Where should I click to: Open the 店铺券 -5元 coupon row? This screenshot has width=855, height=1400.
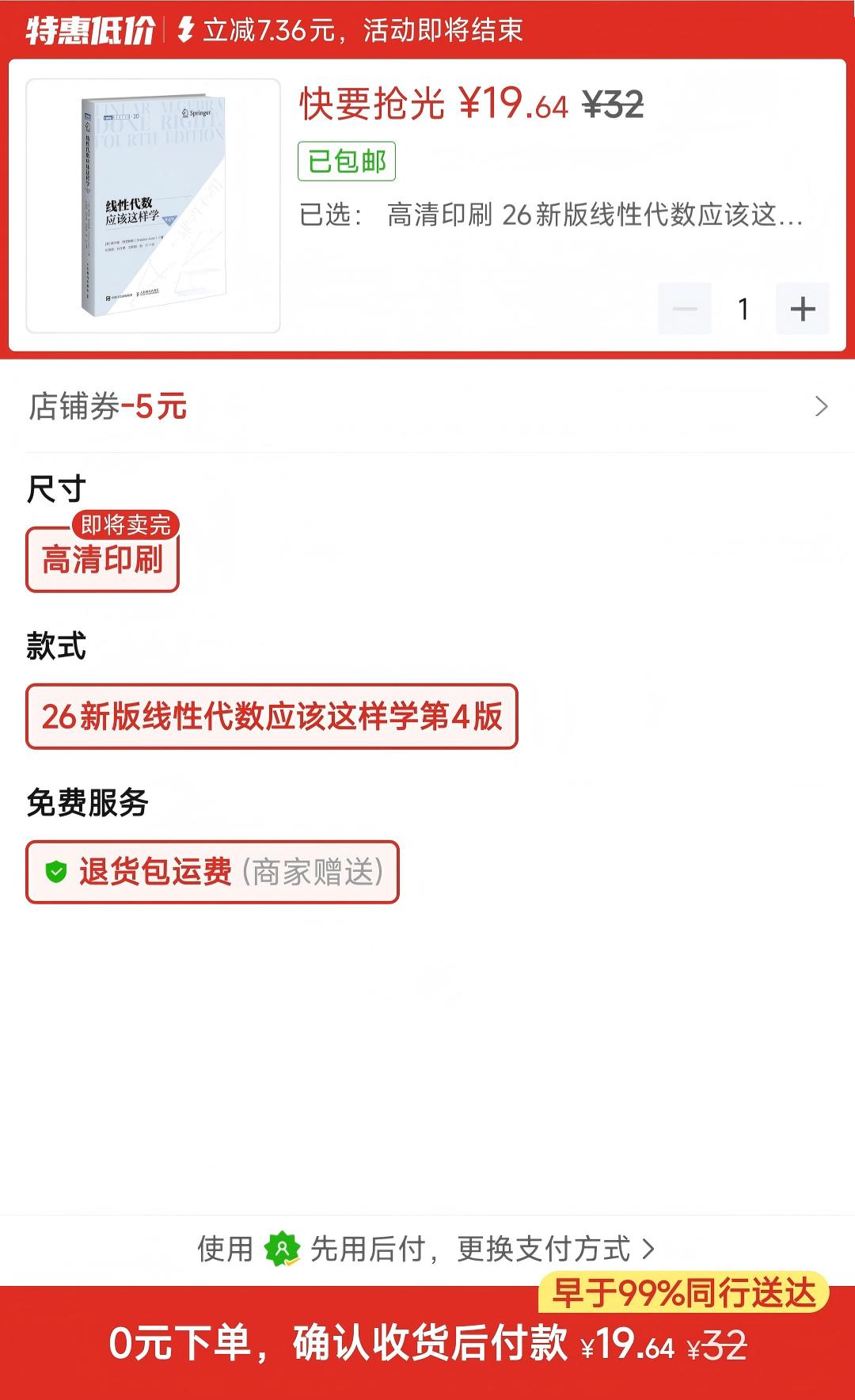click(427, 407)
